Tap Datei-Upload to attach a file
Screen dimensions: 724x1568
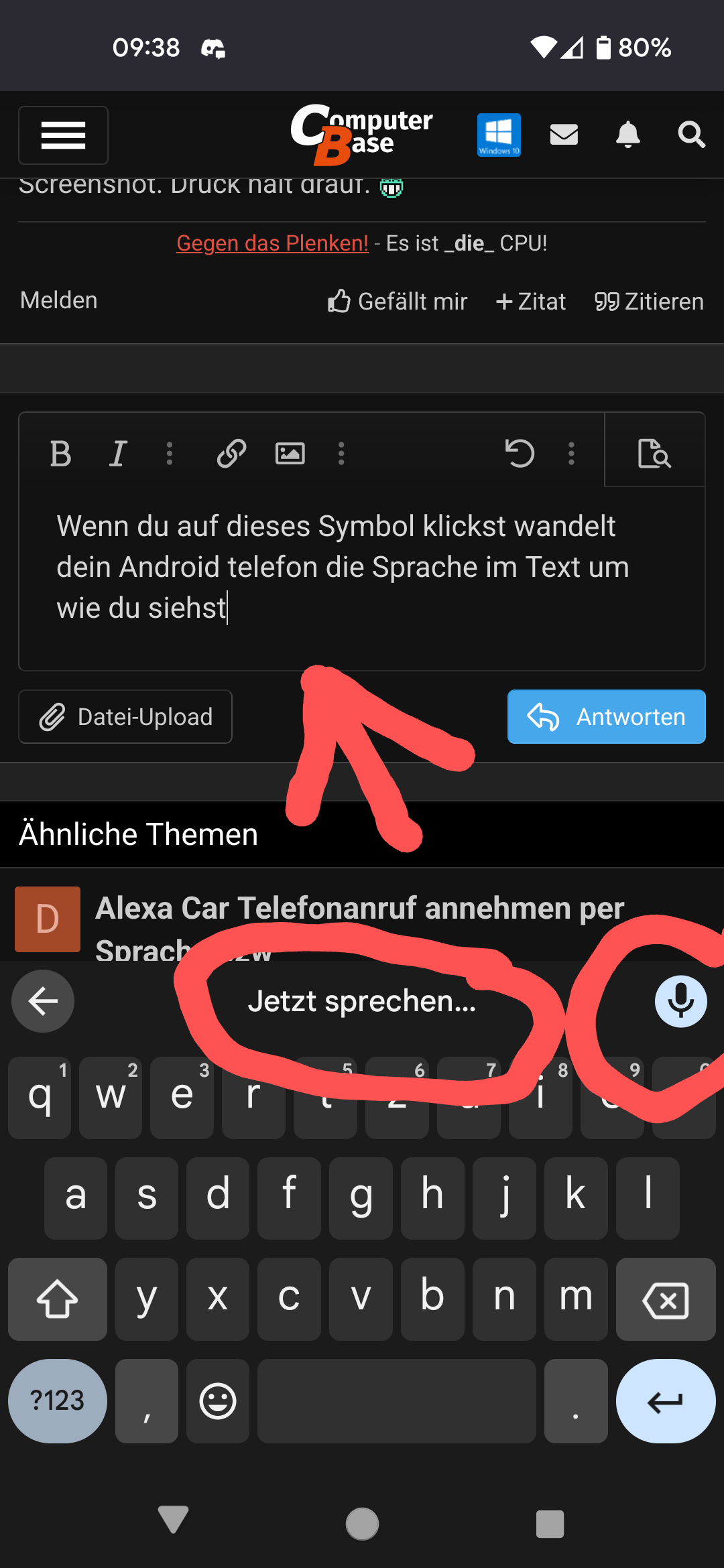125,717
